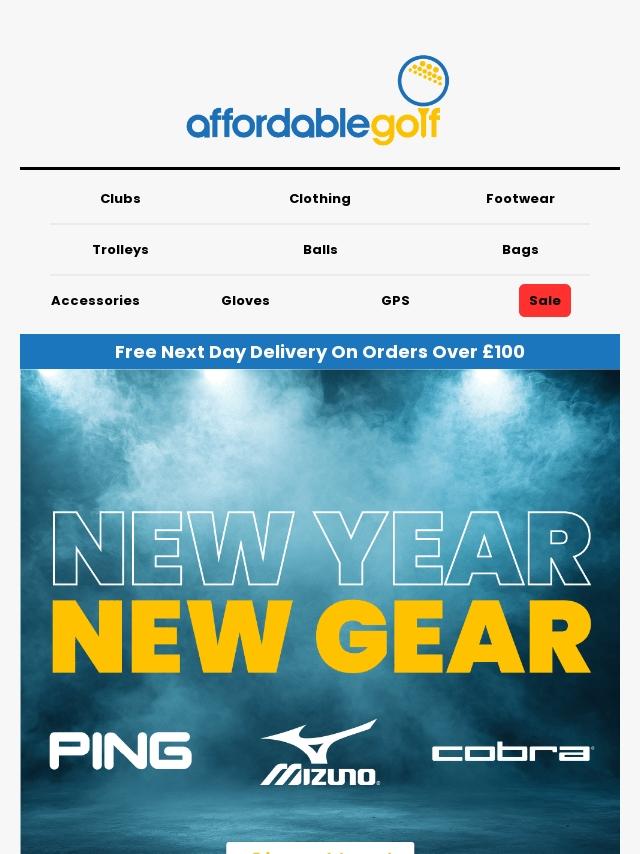Screen dimensions: 640x854
Task: Tap the red Sale button
Action: 544,300
